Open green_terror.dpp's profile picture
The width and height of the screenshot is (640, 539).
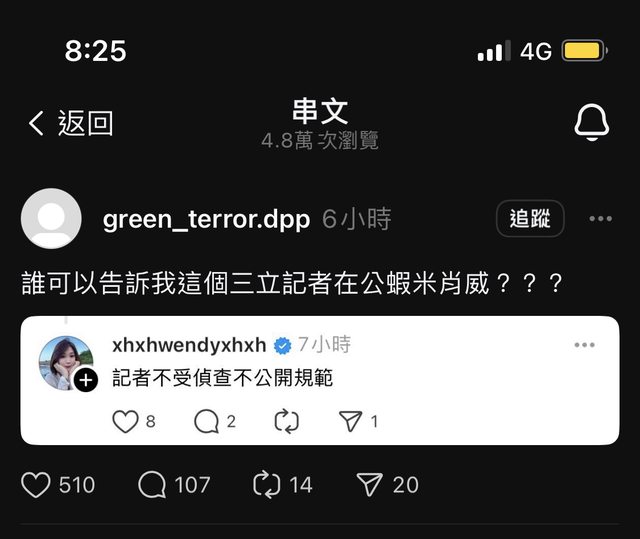[51, 219]
